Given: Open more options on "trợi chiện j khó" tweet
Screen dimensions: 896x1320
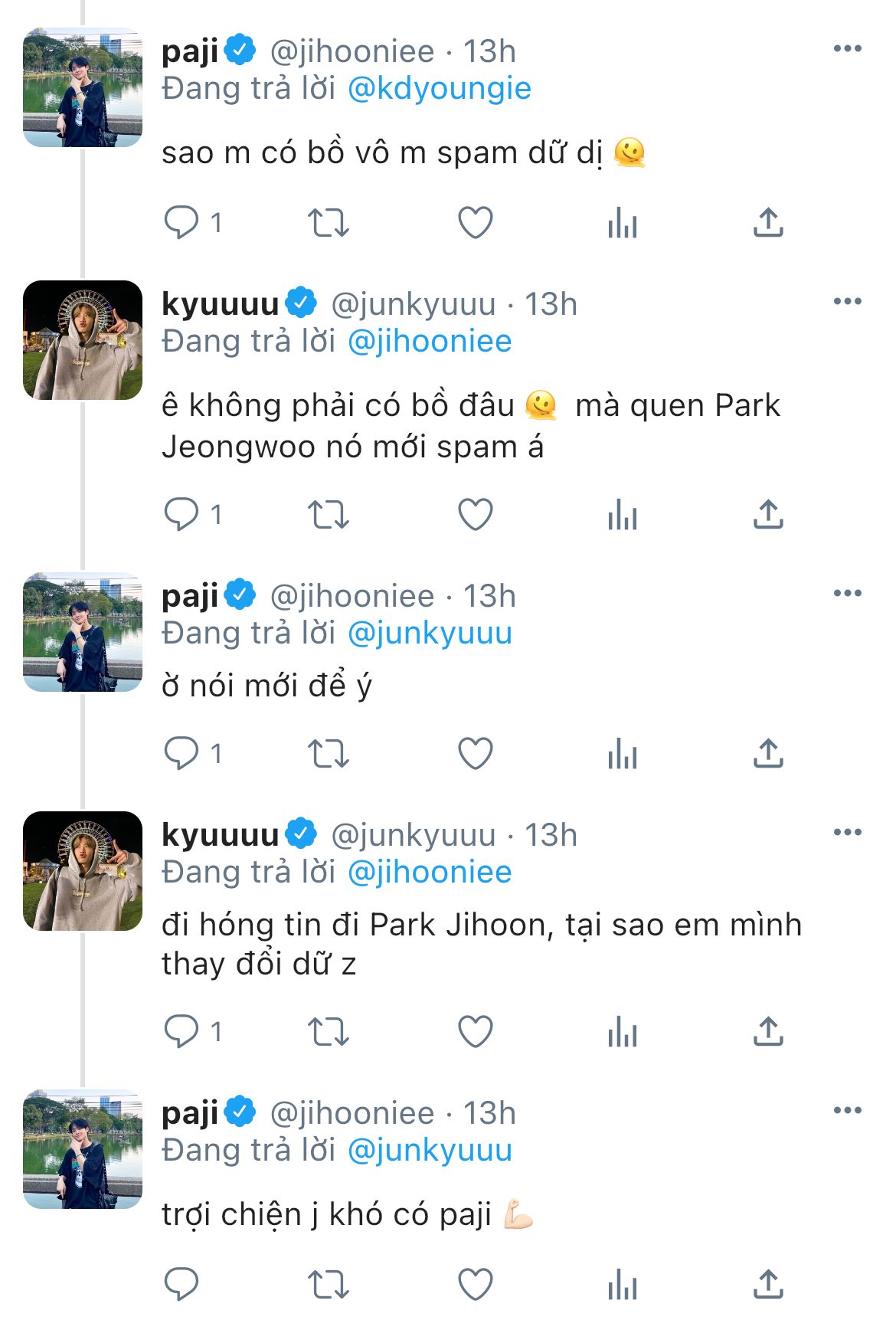Looking at the screenshot, I should tap(847, 1111).
